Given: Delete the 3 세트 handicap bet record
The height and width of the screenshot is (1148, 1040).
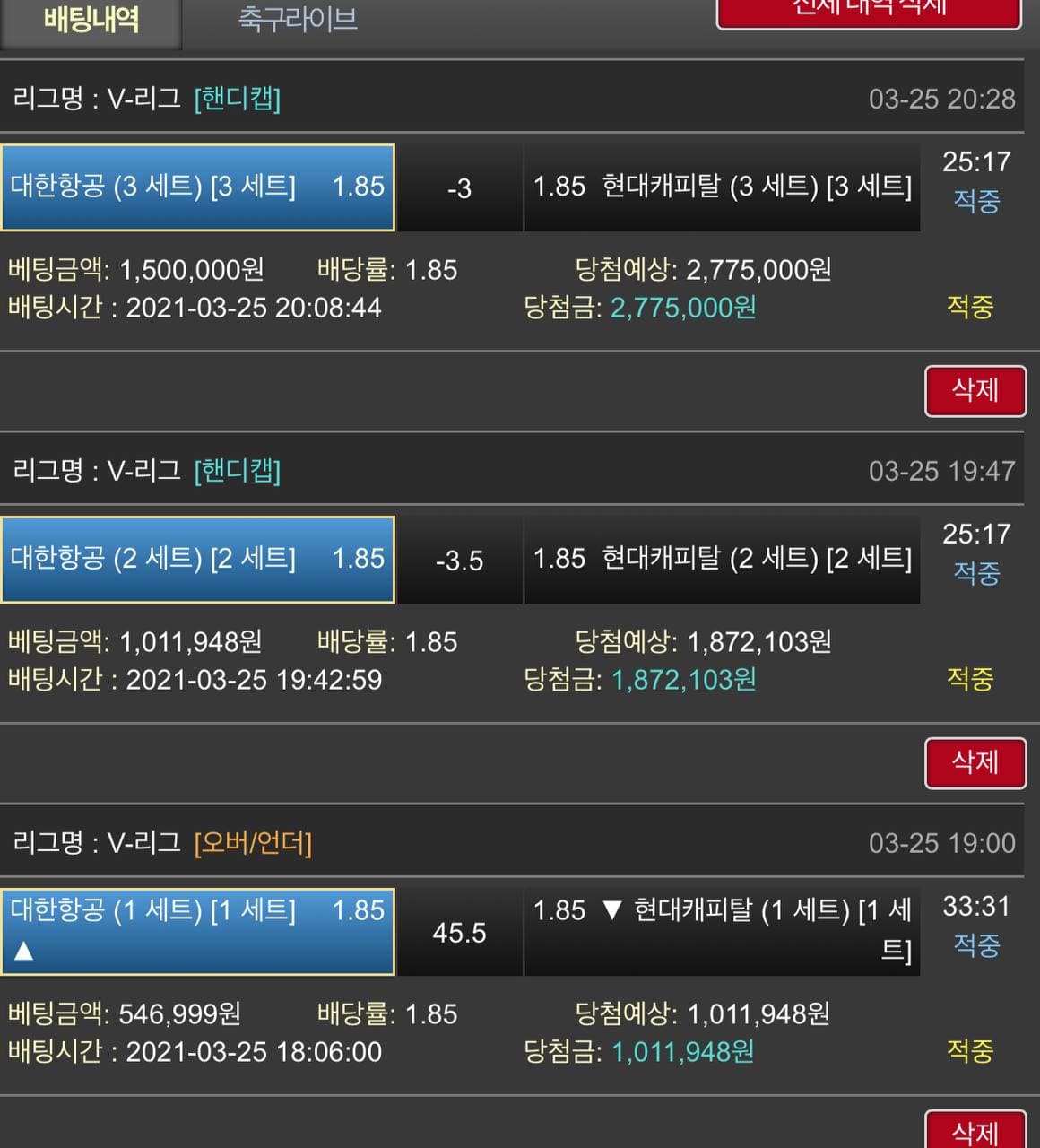Looking at the screenshot, I should coord(975,391).
